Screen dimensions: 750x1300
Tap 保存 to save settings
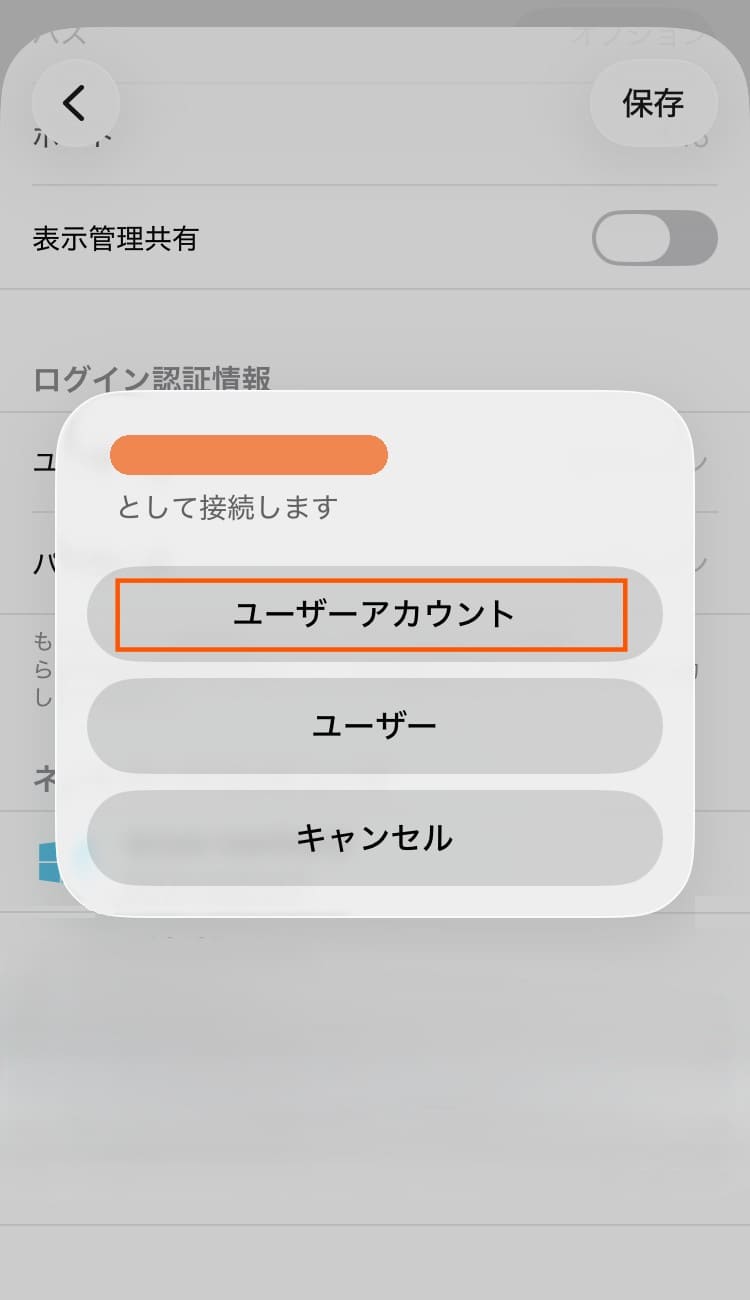[653, 103]
